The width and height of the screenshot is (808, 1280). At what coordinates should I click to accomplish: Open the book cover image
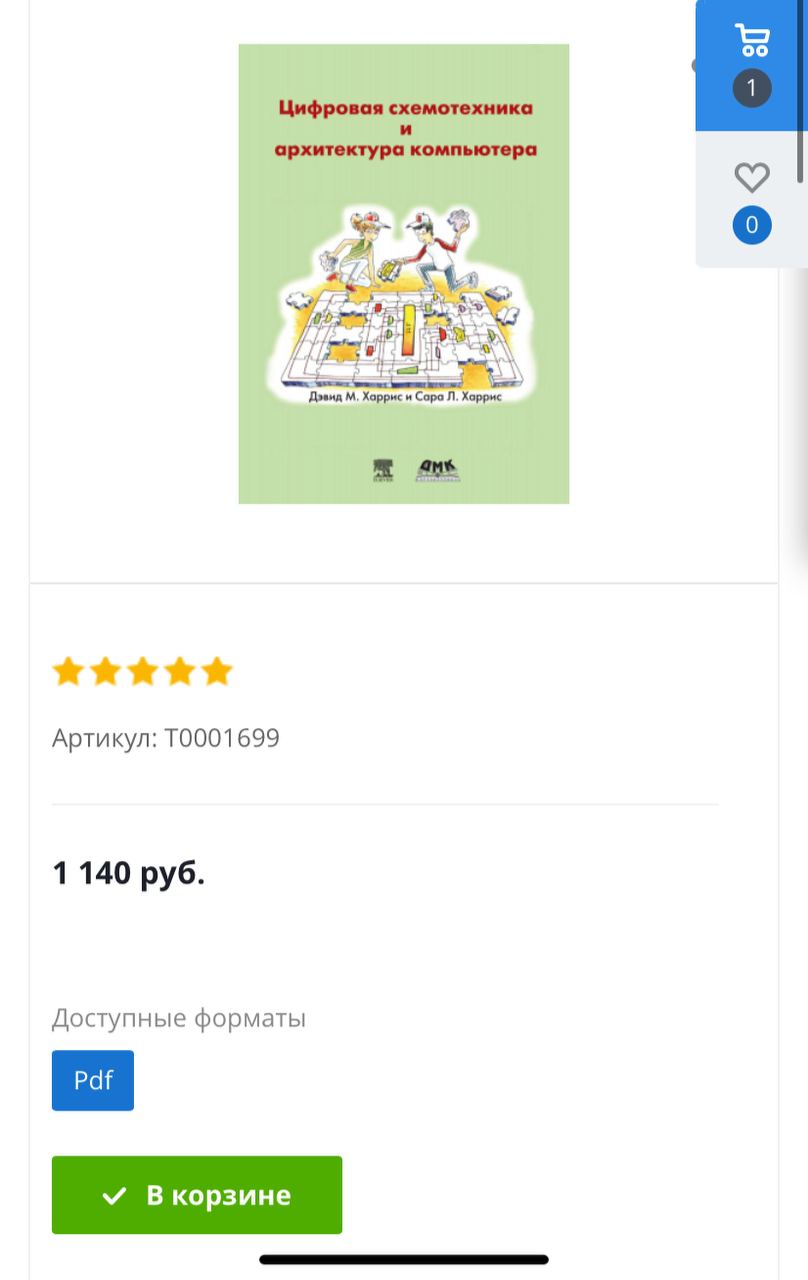tap(404, 274)
